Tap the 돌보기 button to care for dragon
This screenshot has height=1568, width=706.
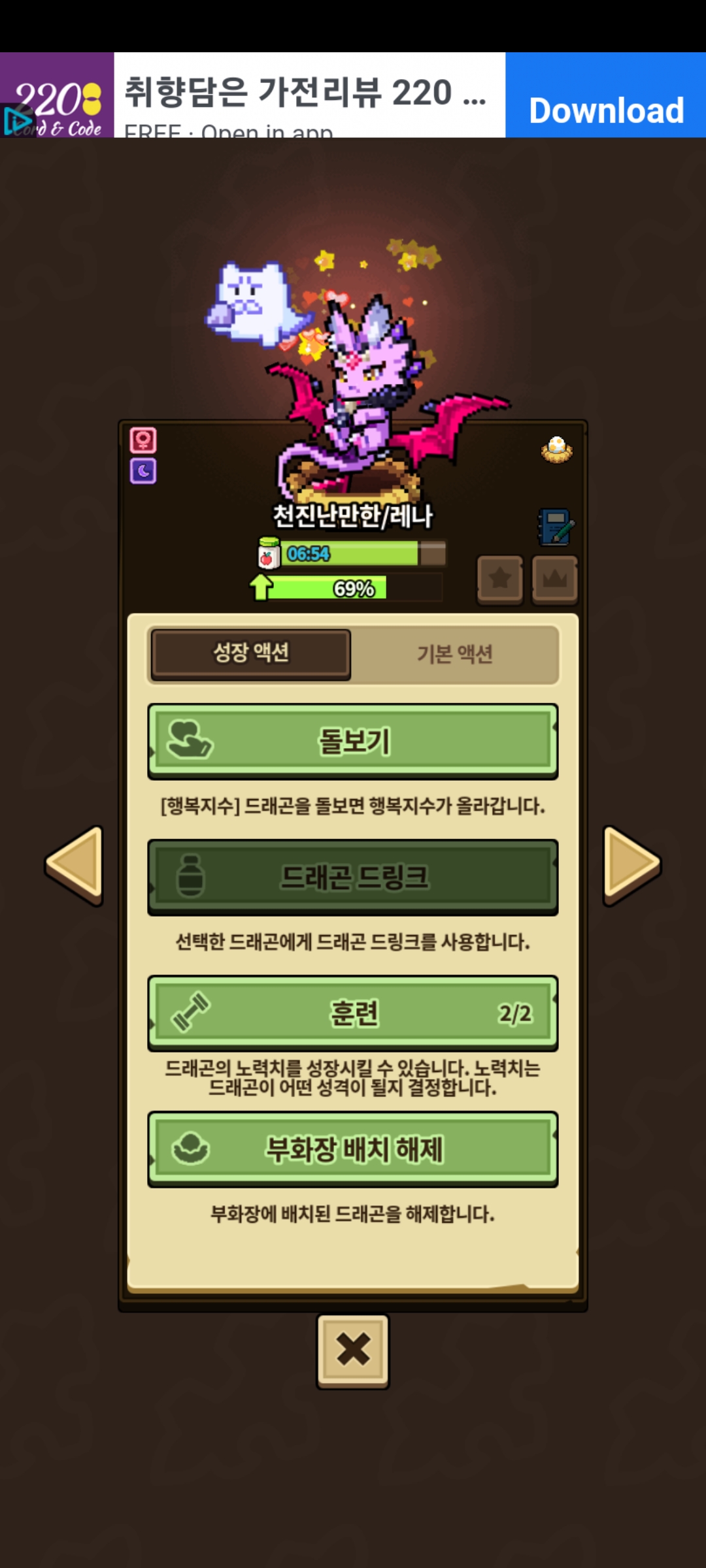tap(353, 742)
